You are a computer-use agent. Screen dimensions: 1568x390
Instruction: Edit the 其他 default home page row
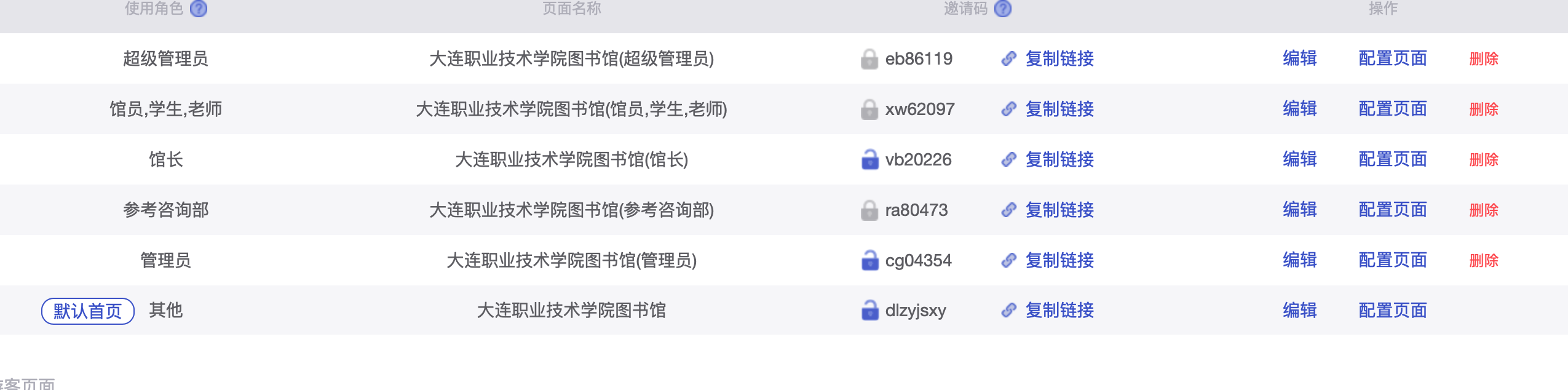[1299, 311]
